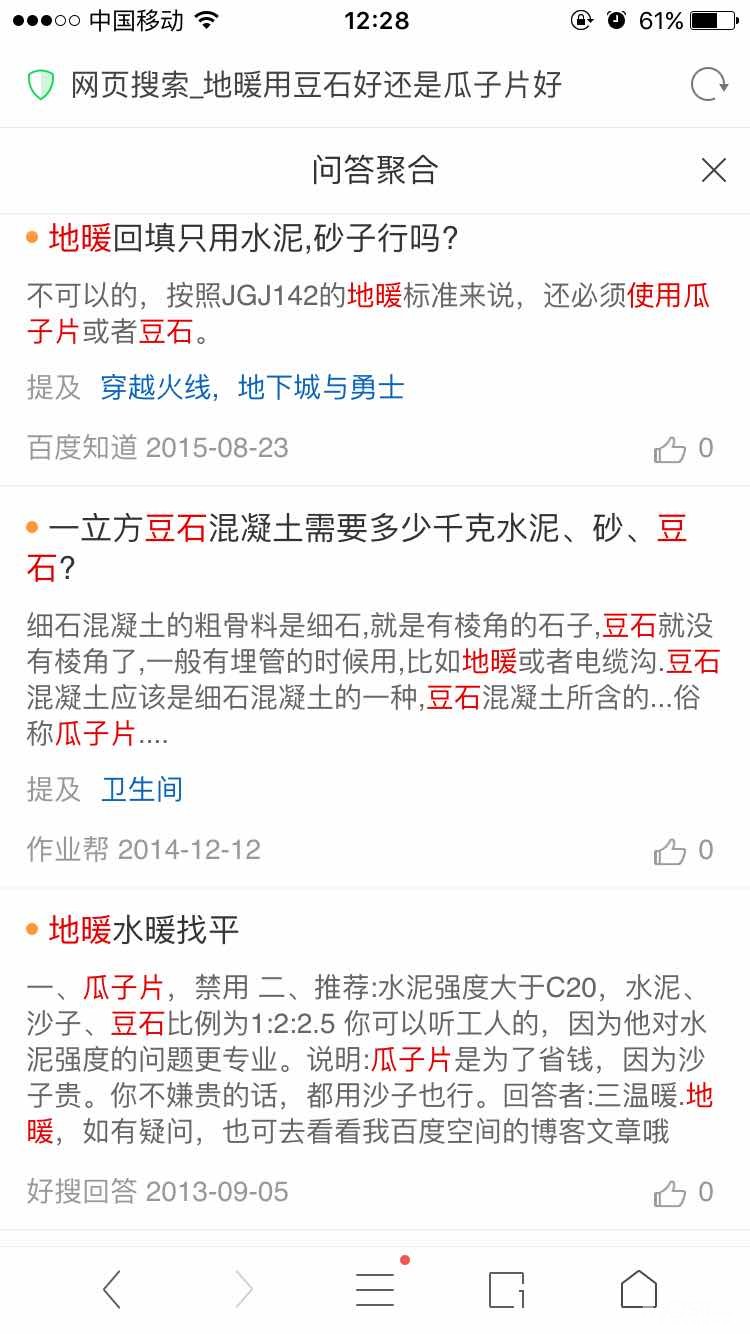Open the 地暖水暖找平 question
Viewport: 750px width, 1334px height.
(144, 931)
